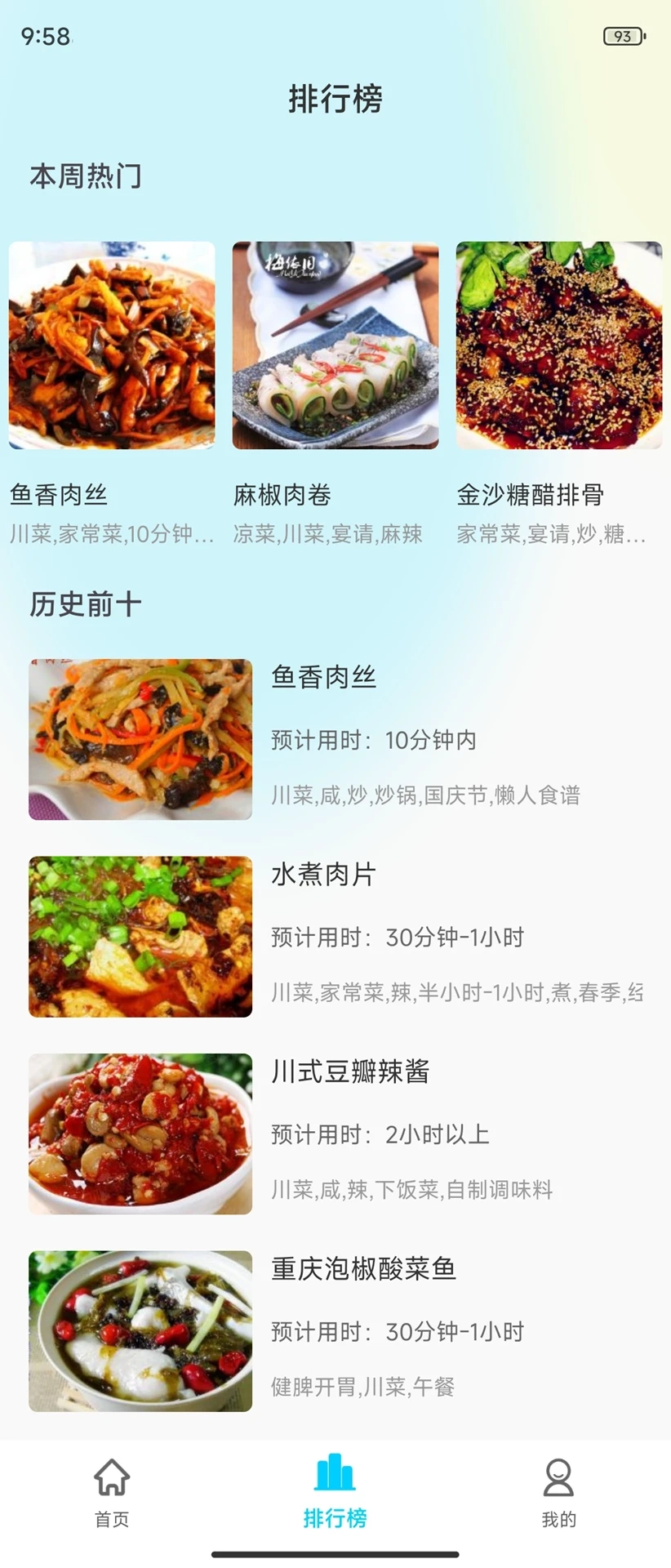Open the 水煮肉片 recipe image
Viewport: 671px width, 1568px height.
pyautogui.click(x=140, y=936)
